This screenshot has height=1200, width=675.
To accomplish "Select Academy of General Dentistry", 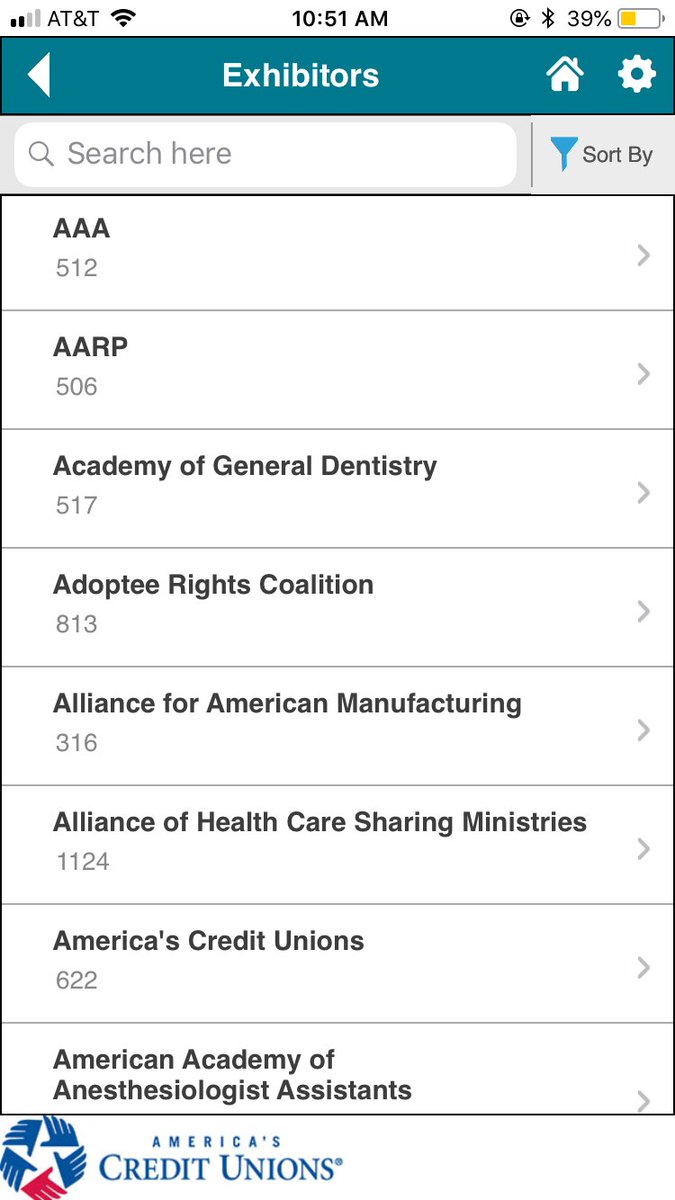I will 337,490.
